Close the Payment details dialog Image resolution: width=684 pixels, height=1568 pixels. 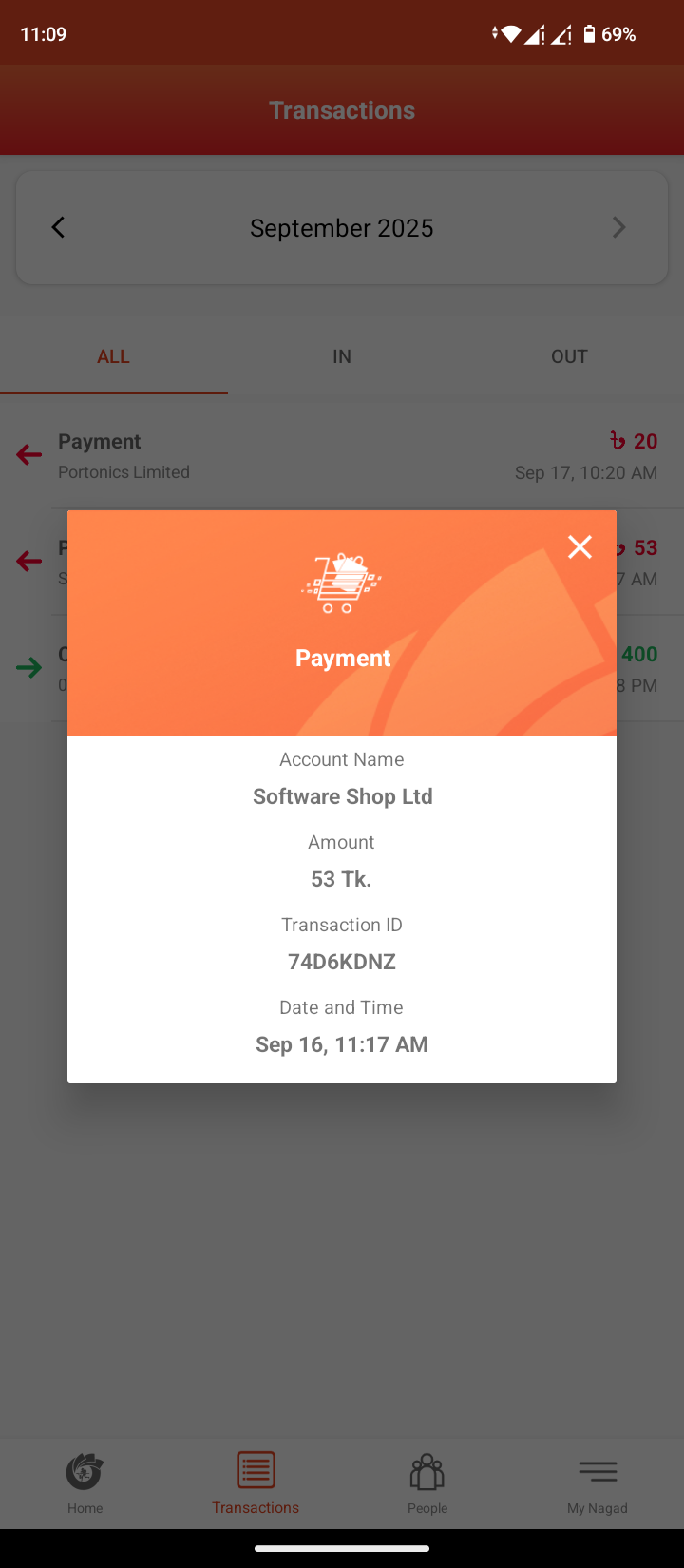(x=579, y=546)
